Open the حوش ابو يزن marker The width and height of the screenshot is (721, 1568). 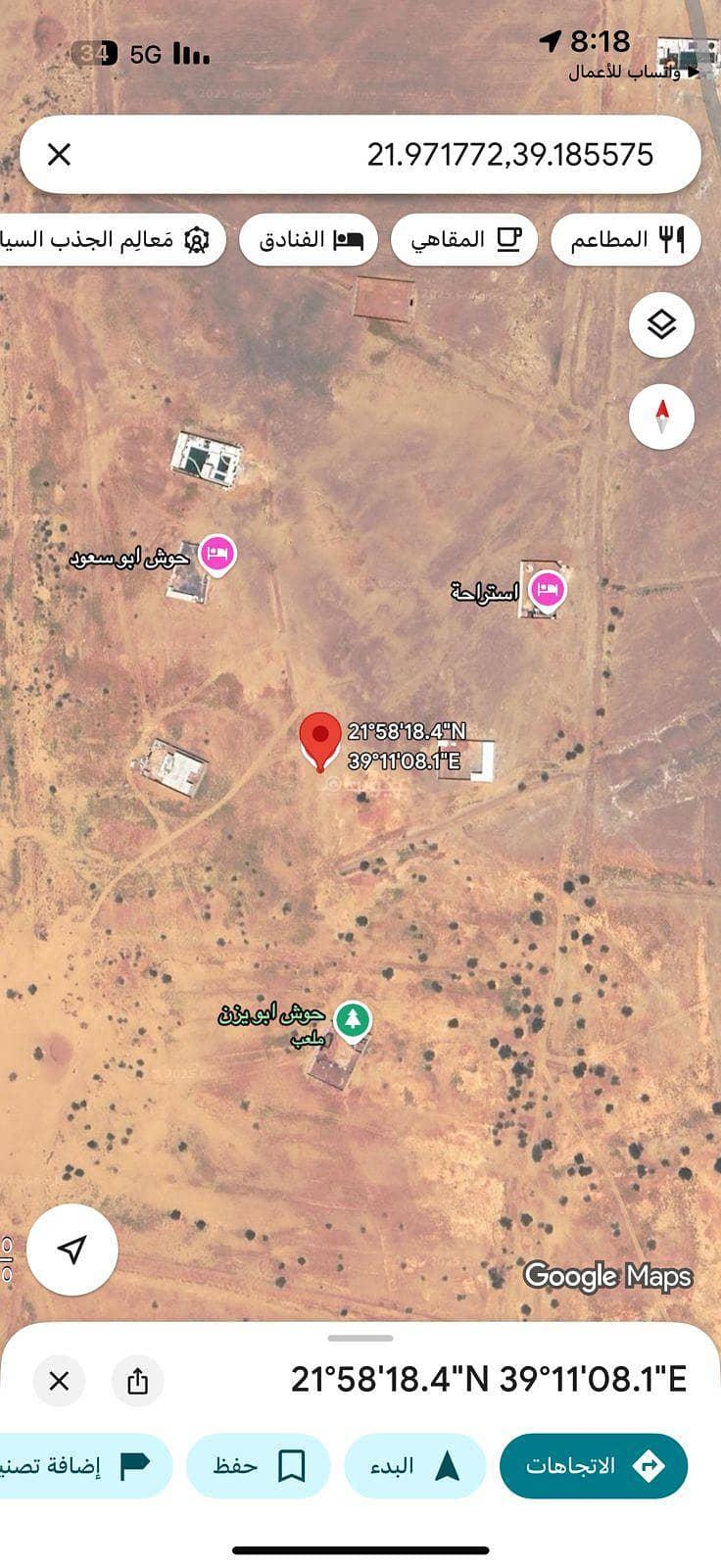click(353, 1019)
